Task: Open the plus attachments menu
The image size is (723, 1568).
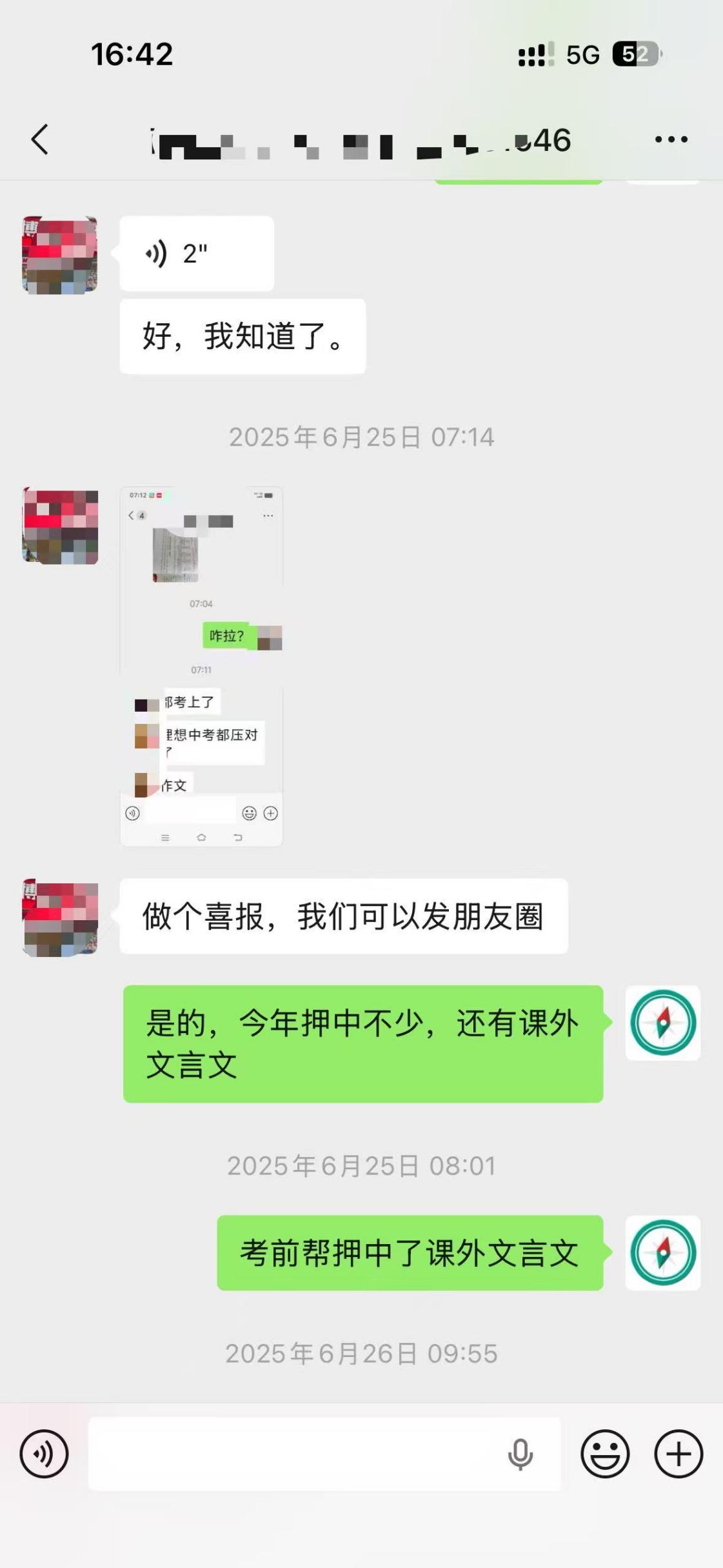Action: click(x=678, y=1454)
